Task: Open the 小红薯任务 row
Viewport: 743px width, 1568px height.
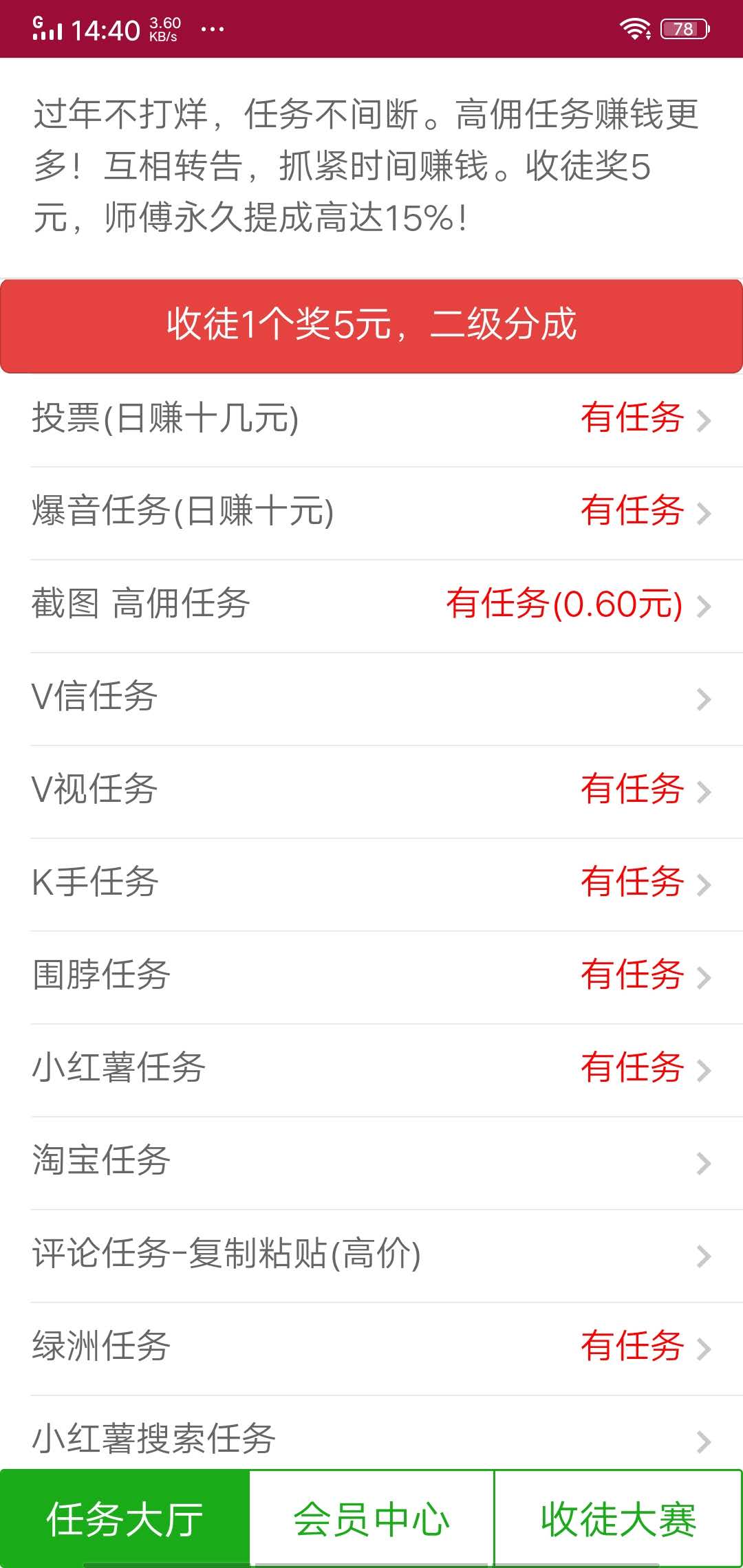Action: click(x=371, y=1069)
